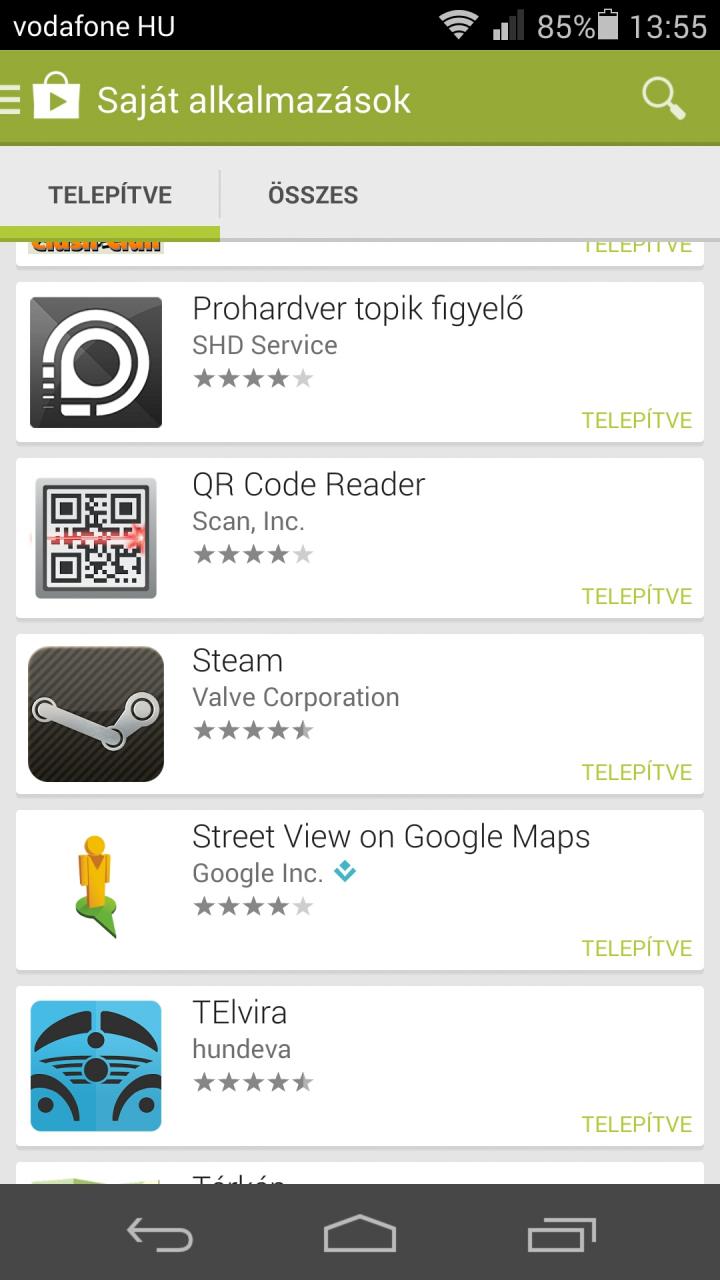Screen dimensions: 720x1280
Task: Open the TElvira app card
Action: [x=360, y=1066]
